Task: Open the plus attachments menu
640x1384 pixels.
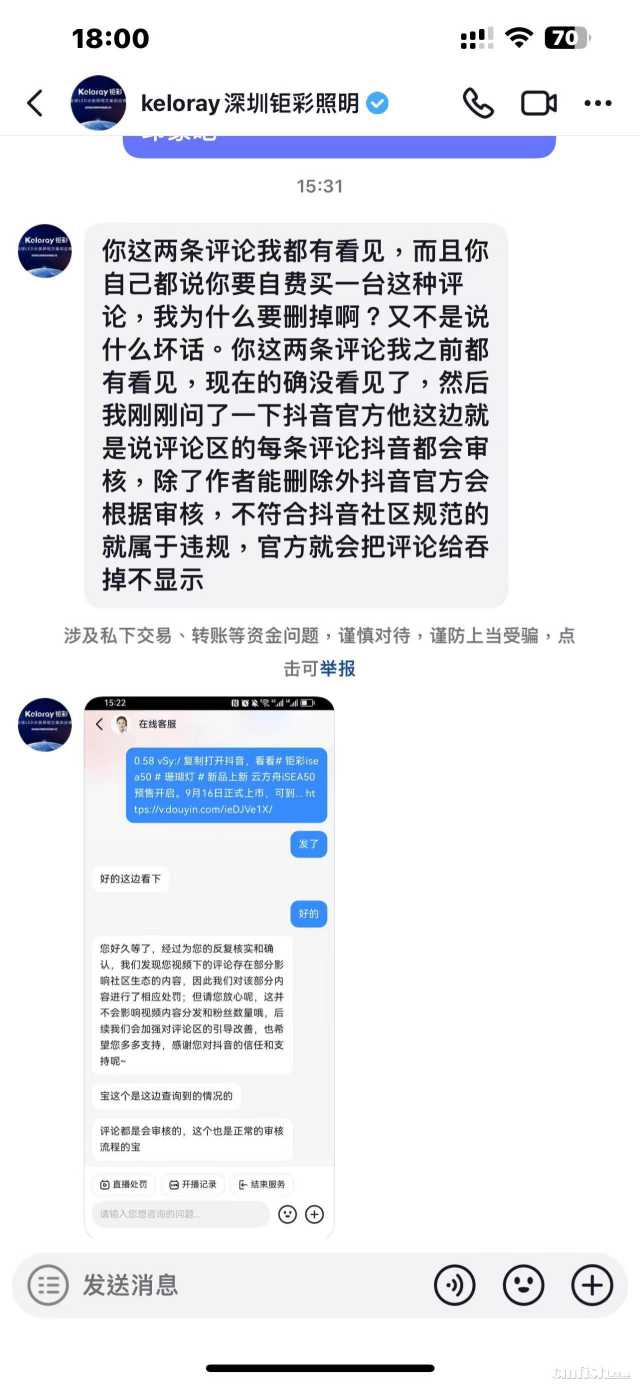Action: coord(591,1284)
